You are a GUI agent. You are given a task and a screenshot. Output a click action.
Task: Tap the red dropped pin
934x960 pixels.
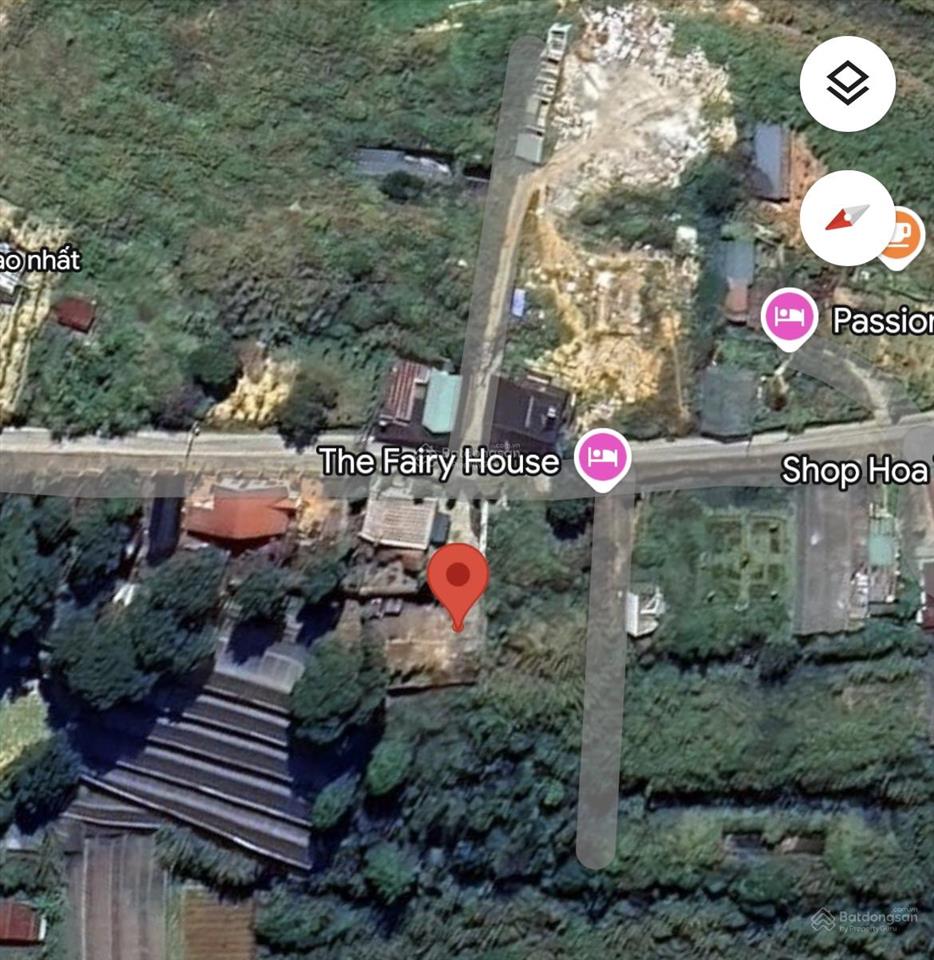tap(458, 580)
